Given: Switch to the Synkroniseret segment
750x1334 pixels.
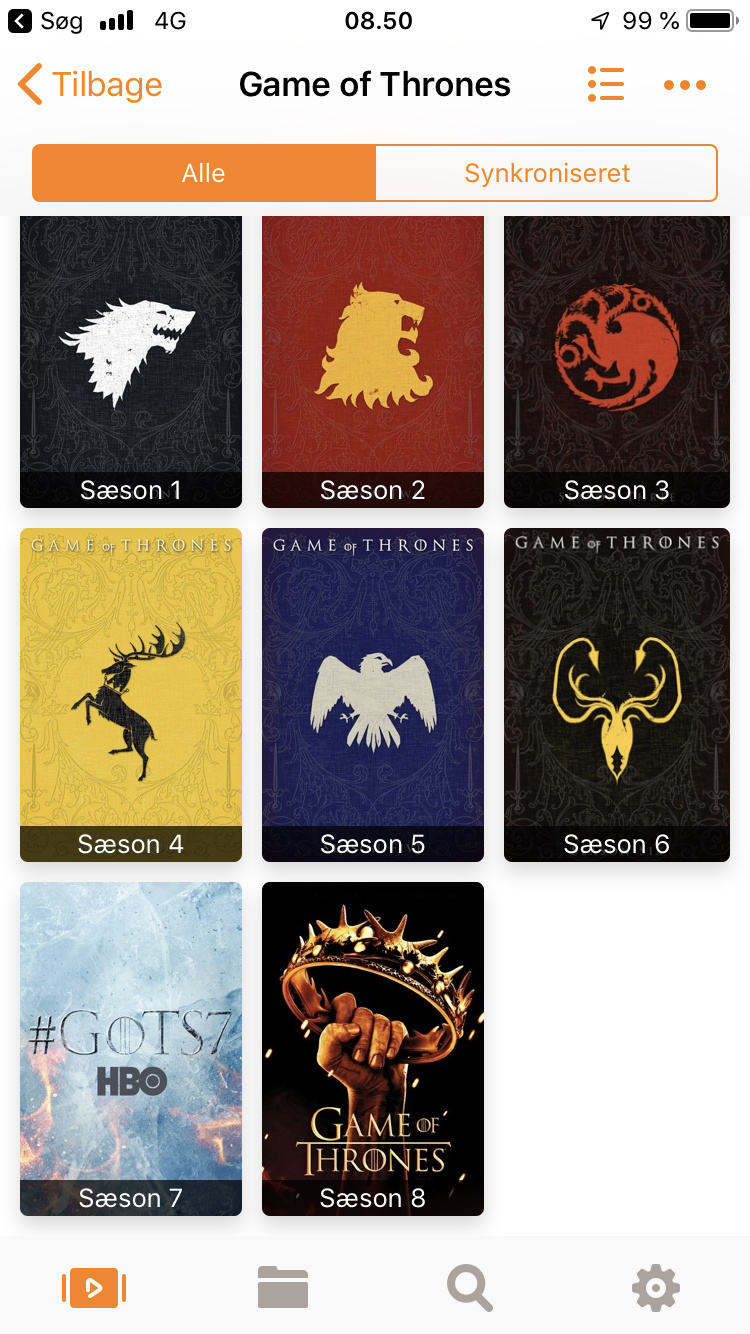Looking at the screenshot, I should pyautogui.click(x=546, y=173).
